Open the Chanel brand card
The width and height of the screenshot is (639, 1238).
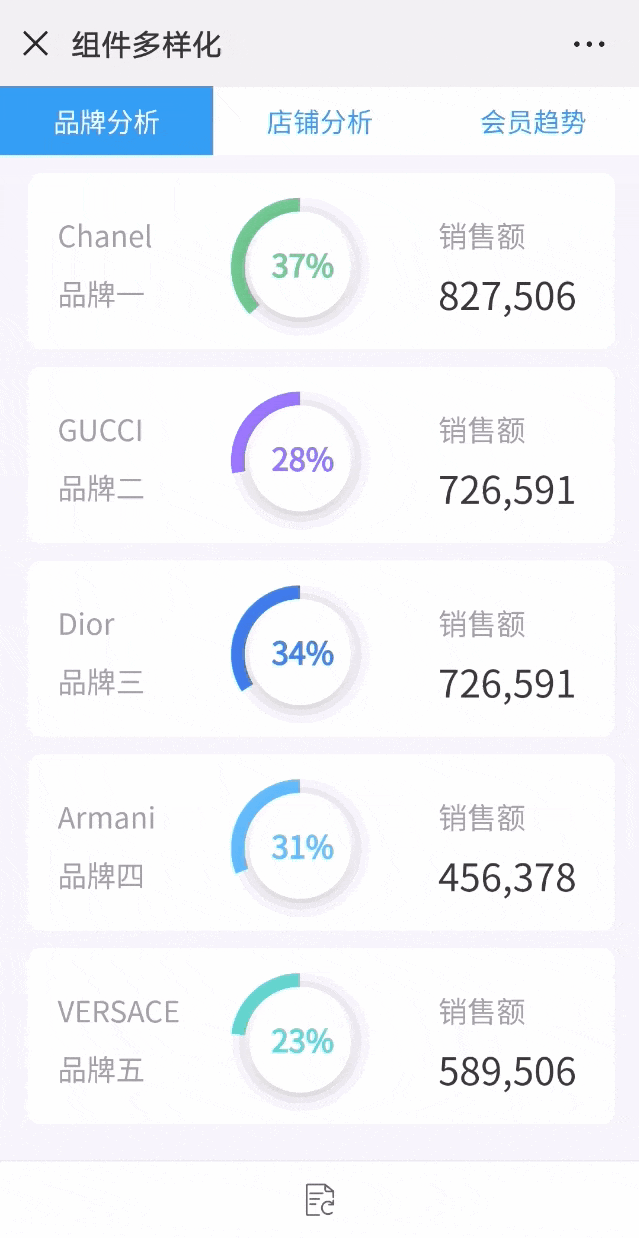coord(320,262)
